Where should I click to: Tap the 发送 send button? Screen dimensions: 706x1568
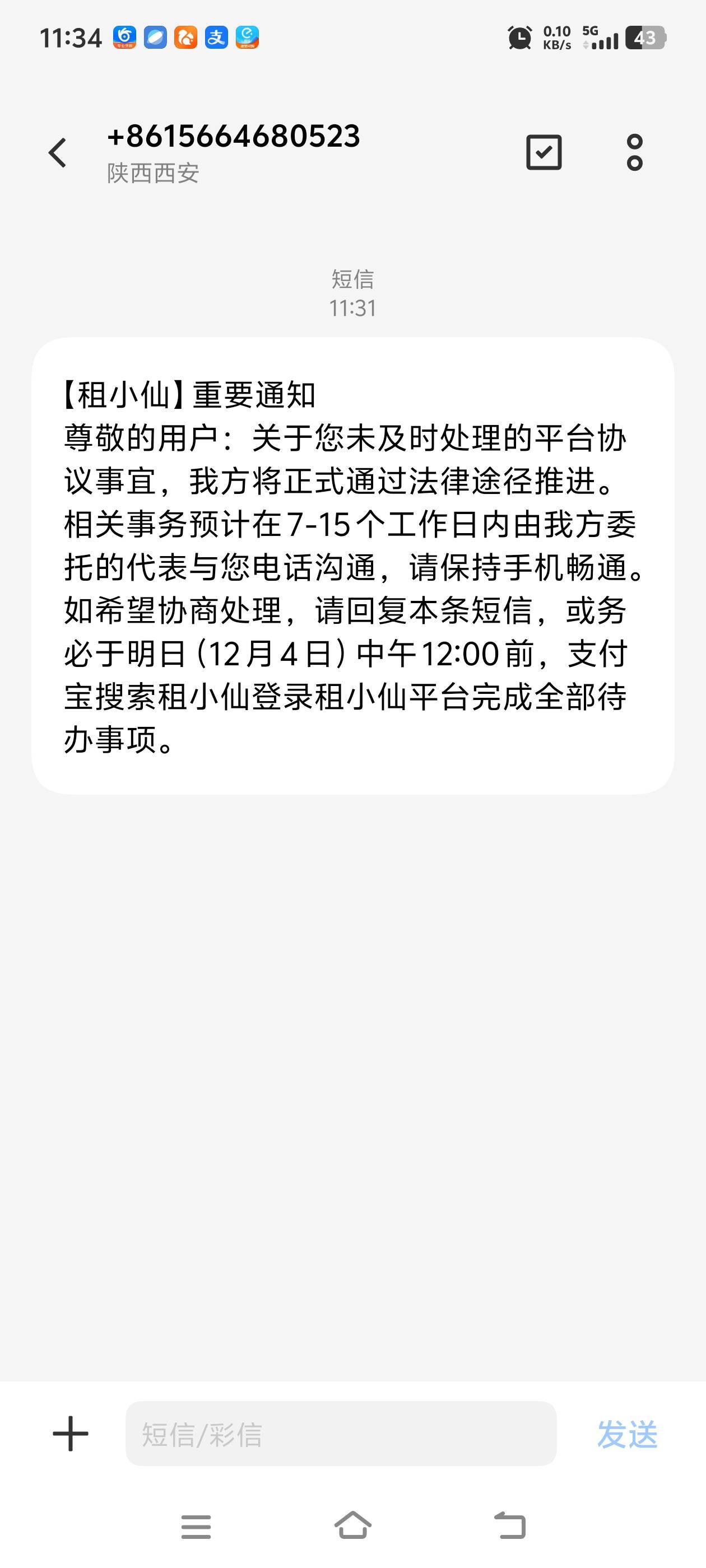[627, 1434]
